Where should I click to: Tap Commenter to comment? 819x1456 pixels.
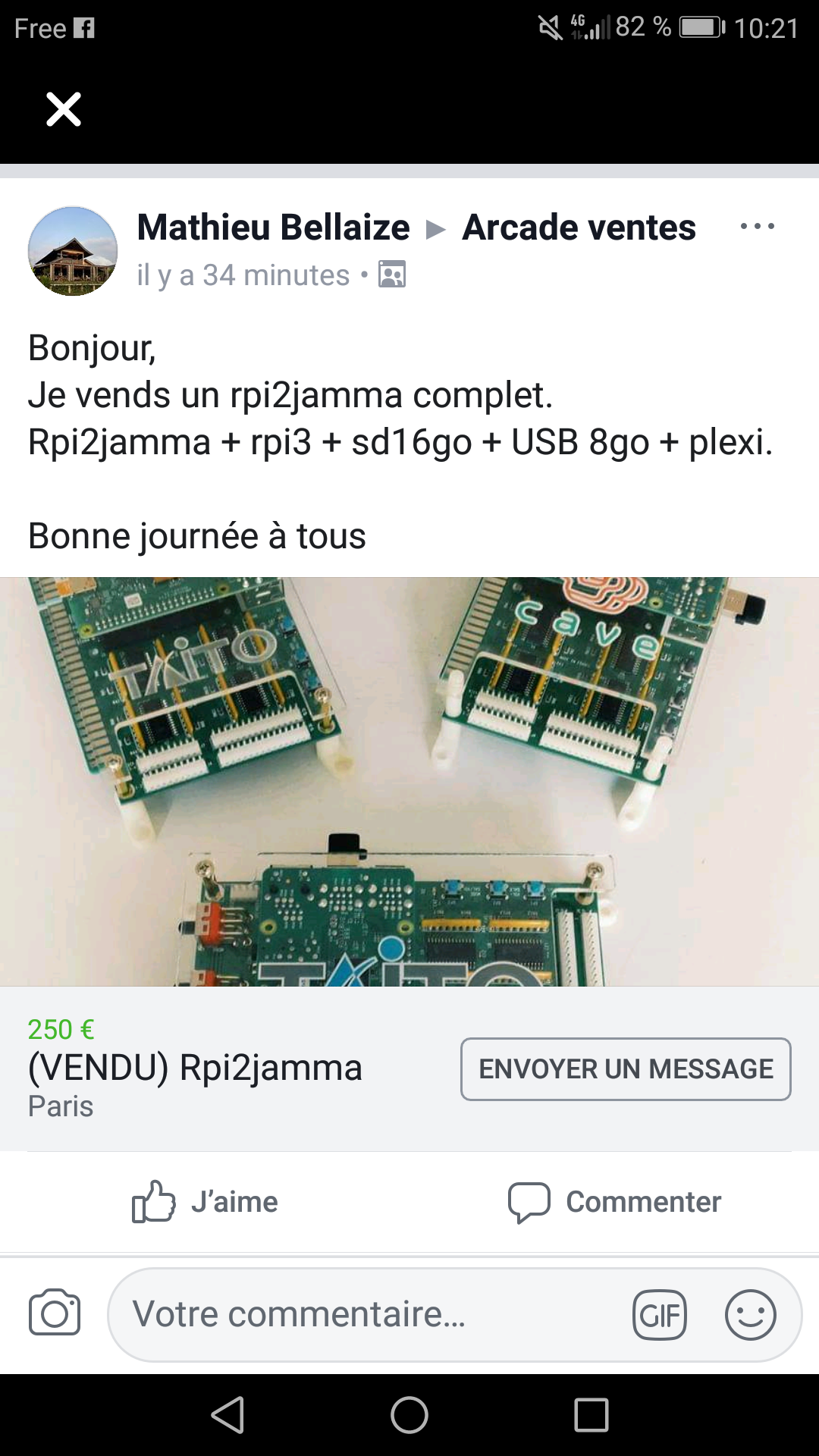click(x=614, y=1202)
